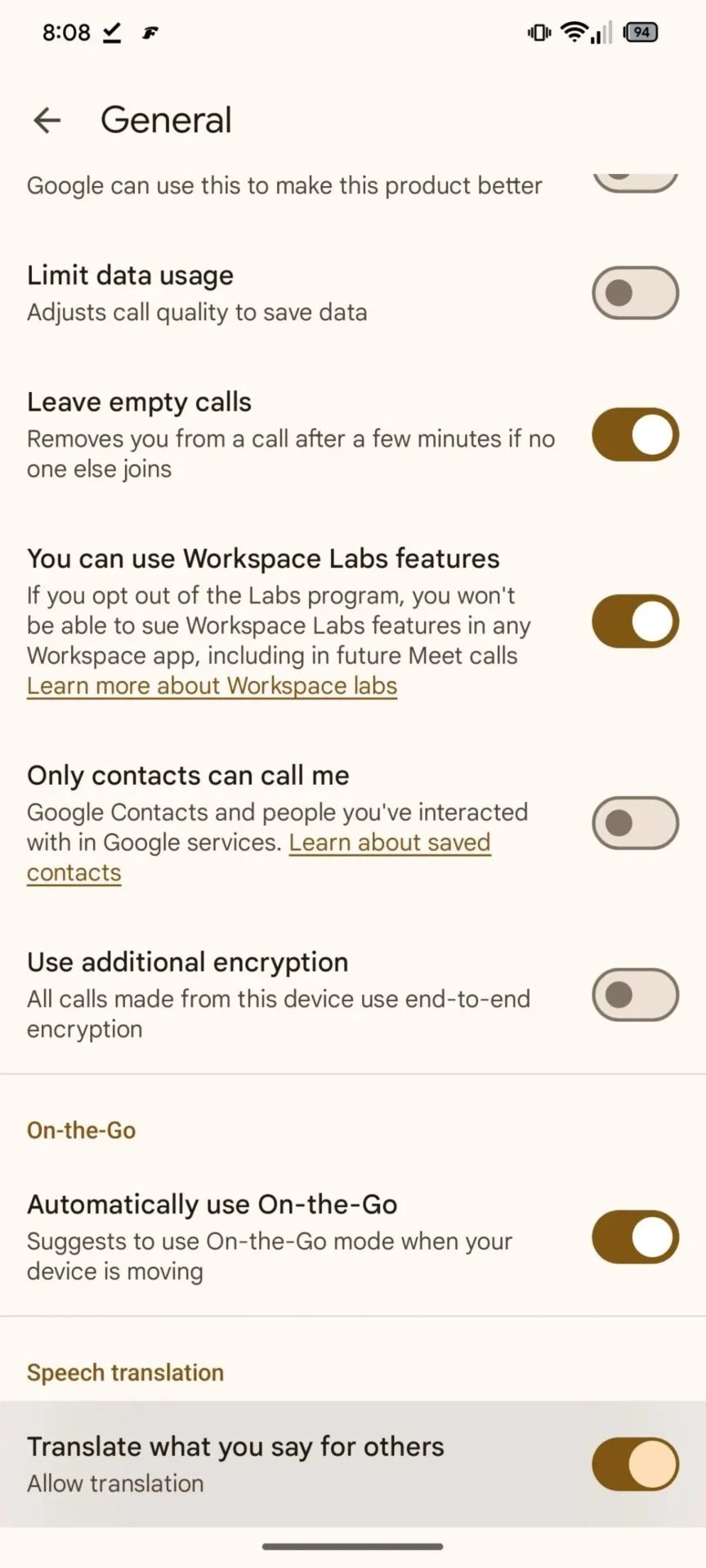This screenshot has width=706, height=1568.
Task: Switch off Automatically use On-the-Go
Action: tap(635, 1236)
